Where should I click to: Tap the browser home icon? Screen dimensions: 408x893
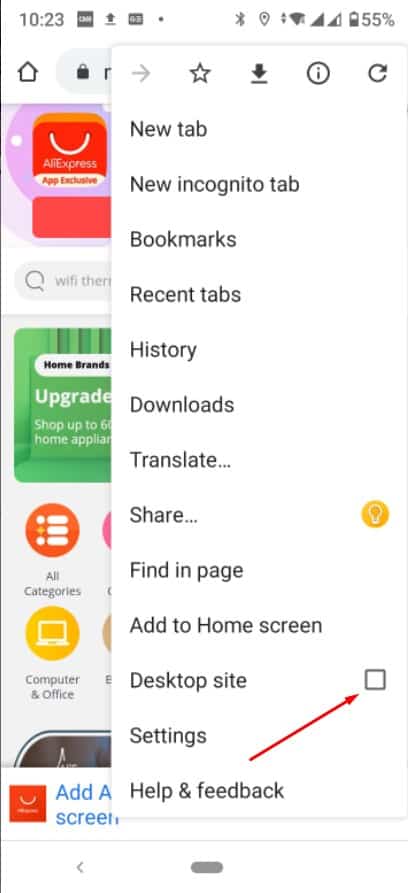27,72
